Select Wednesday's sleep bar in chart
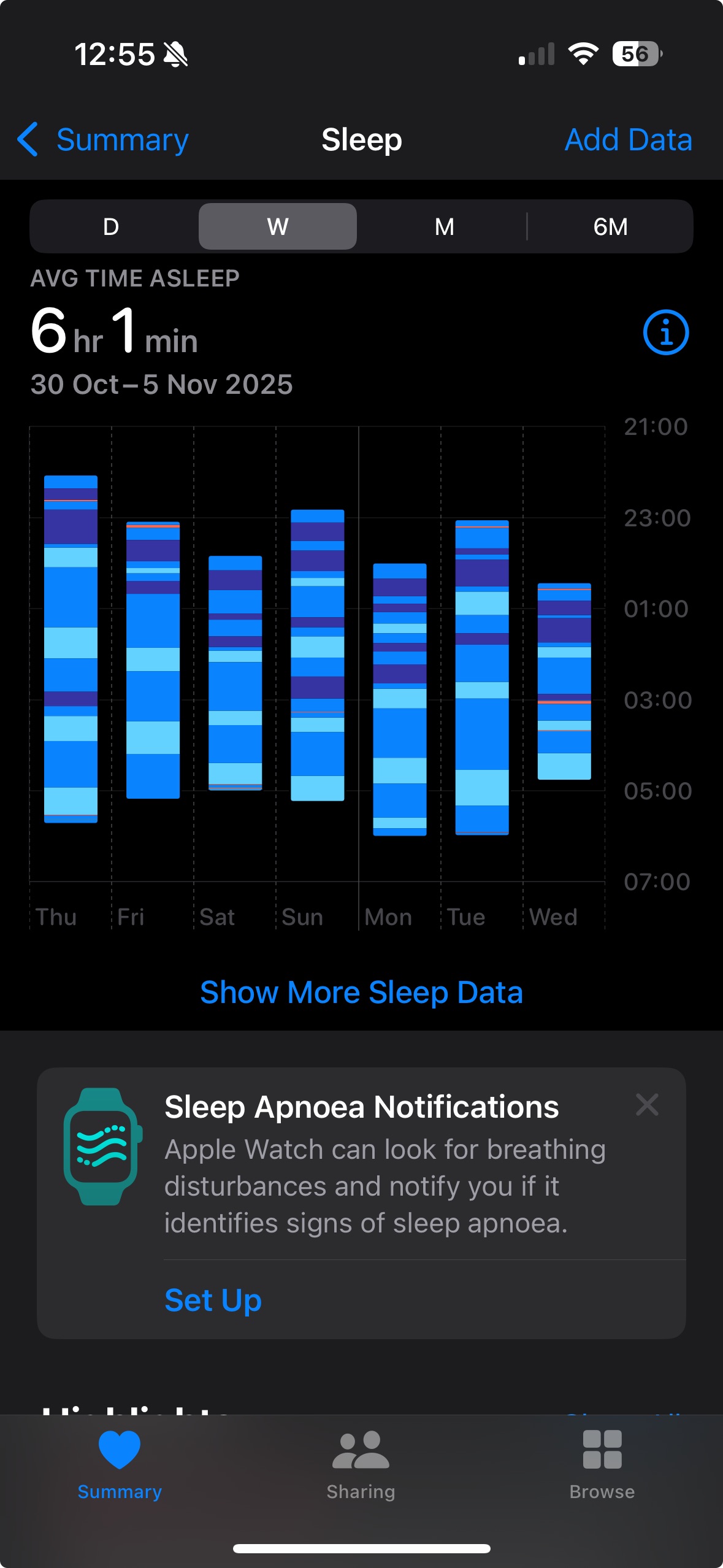 click(564, 681)
